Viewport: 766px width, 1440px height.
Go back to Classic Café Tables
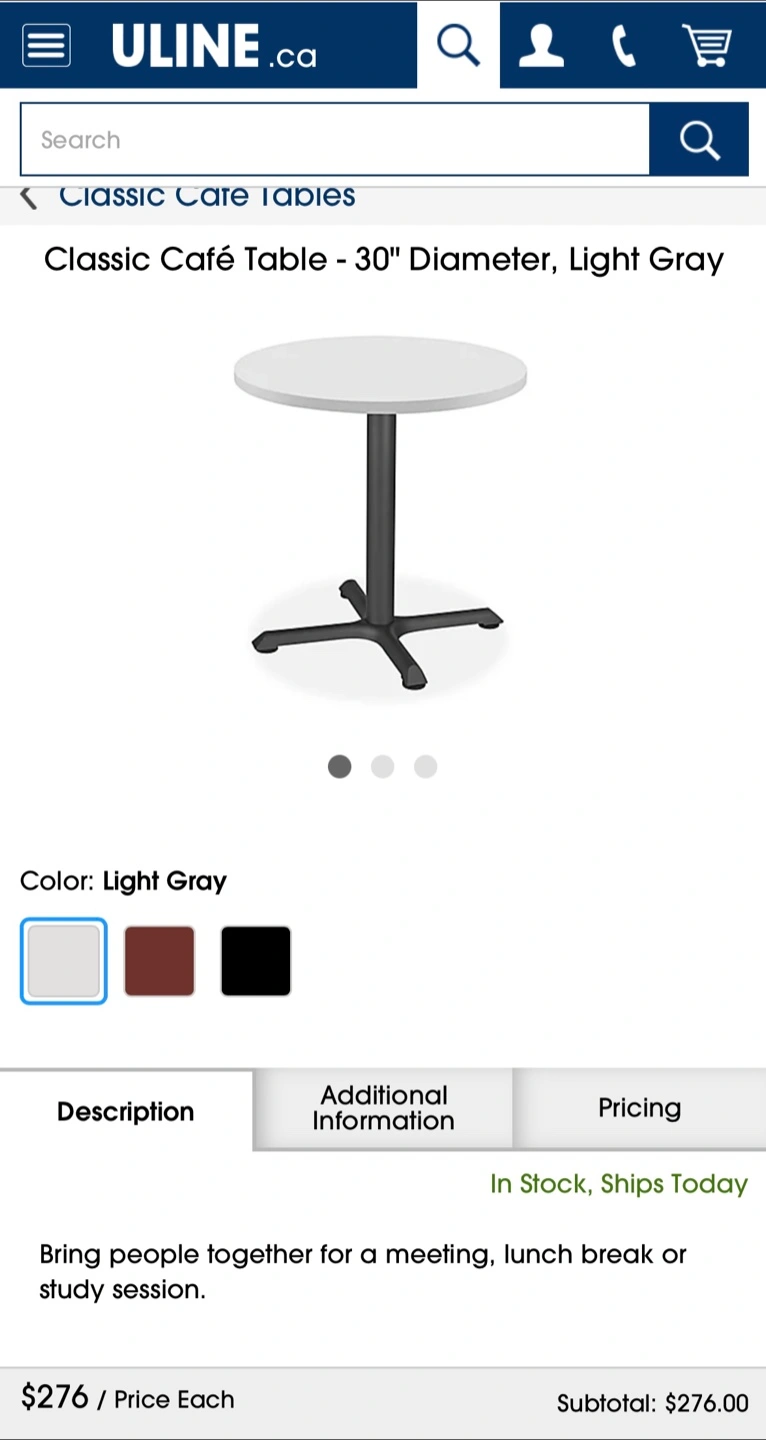click(x=188, y=196)
